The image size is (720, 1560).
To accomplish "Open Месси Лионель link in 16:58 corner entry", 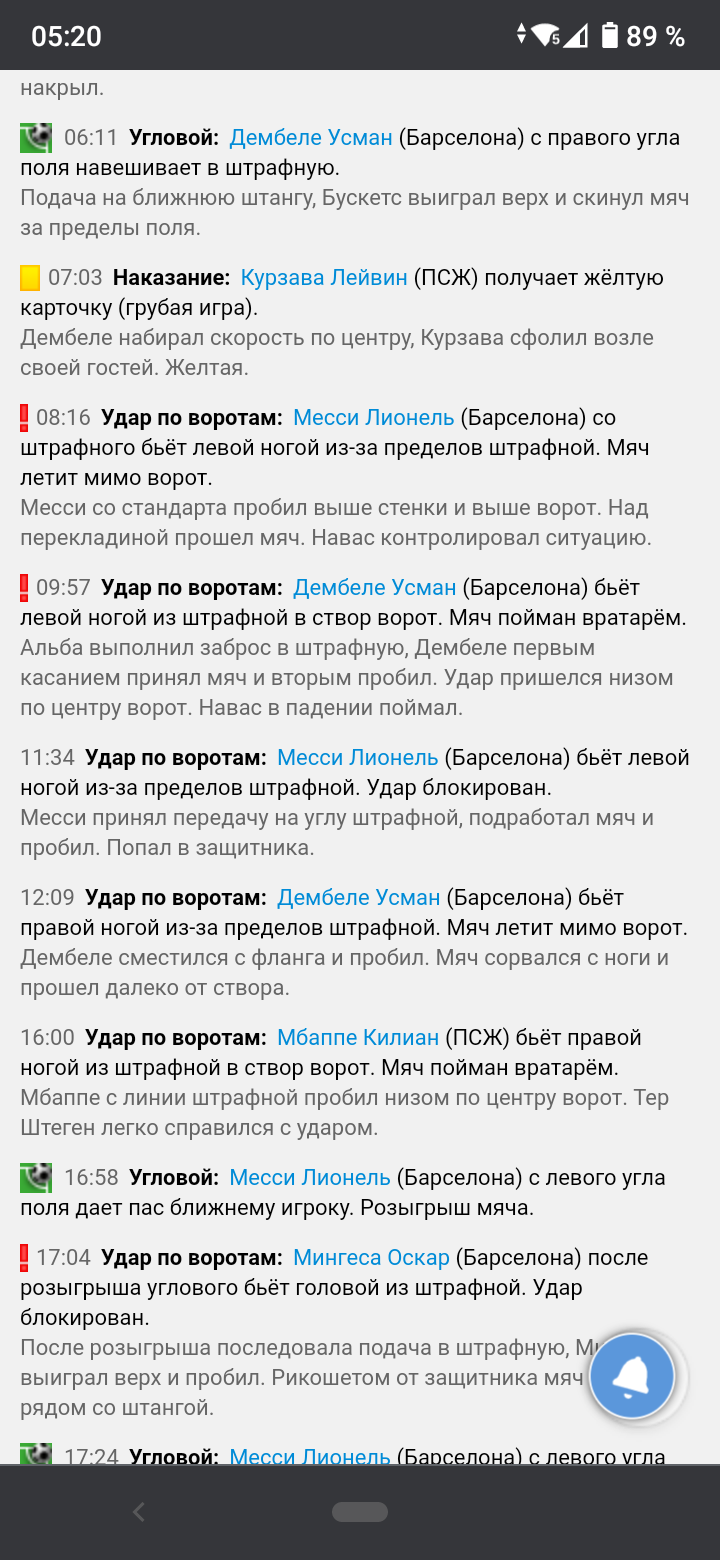I will point(310,1177).
